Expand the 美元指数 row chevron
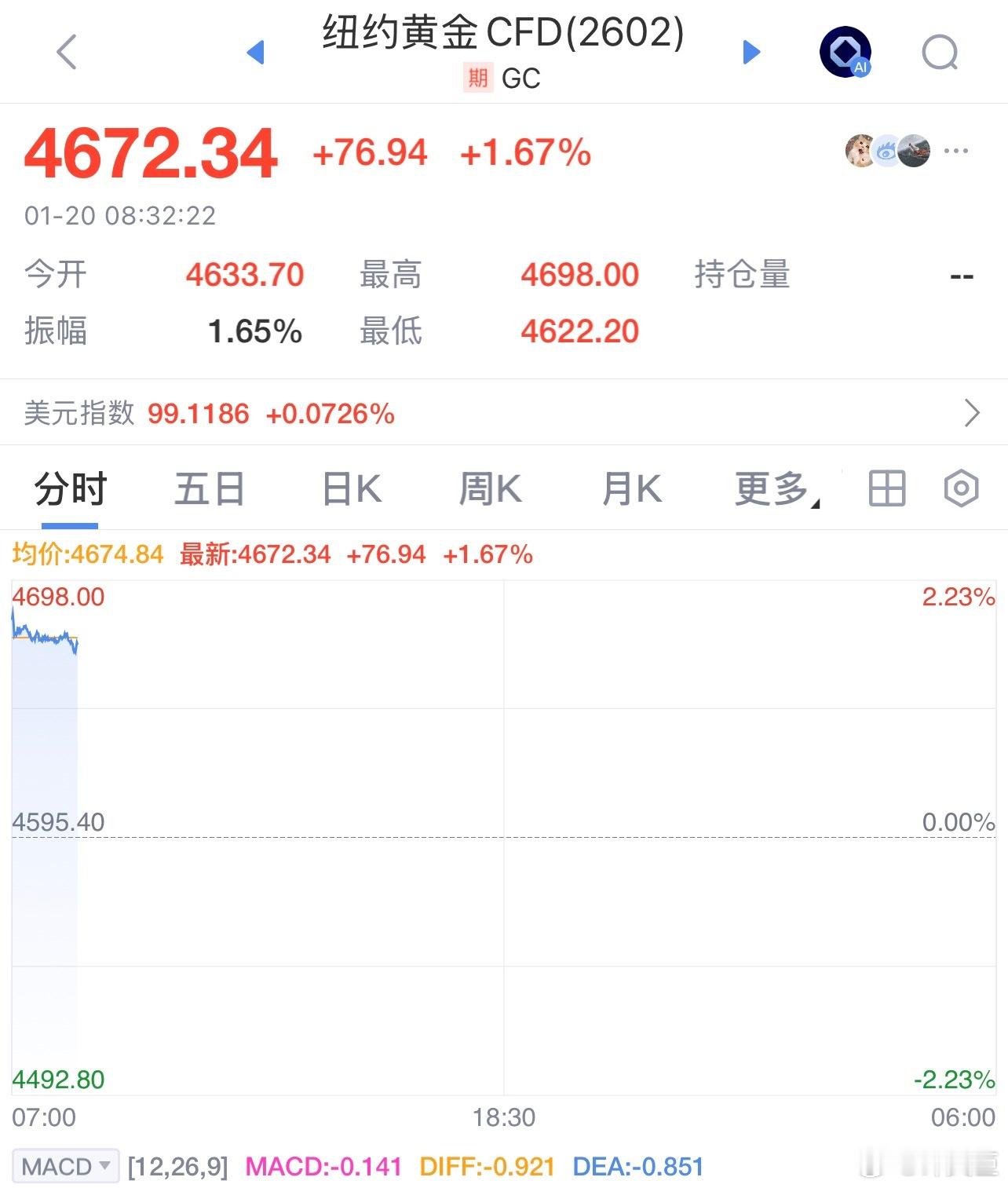This screenshot has width=1008, height=1188. pyautogui.click(x=973, y=412)
